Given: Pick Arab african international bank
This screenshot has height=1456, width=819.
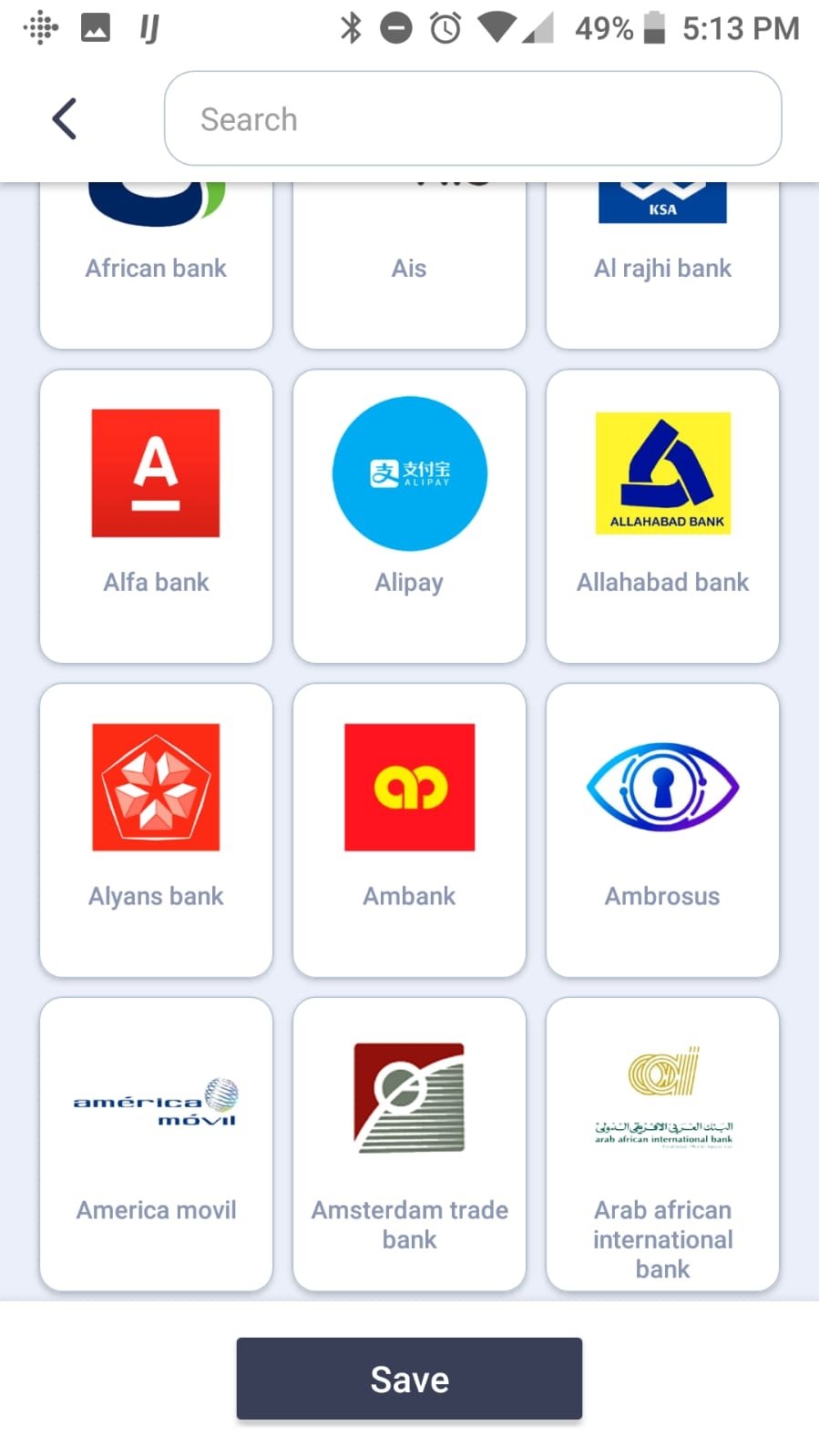Looking at the screenshot, I should click(662, 1145).
